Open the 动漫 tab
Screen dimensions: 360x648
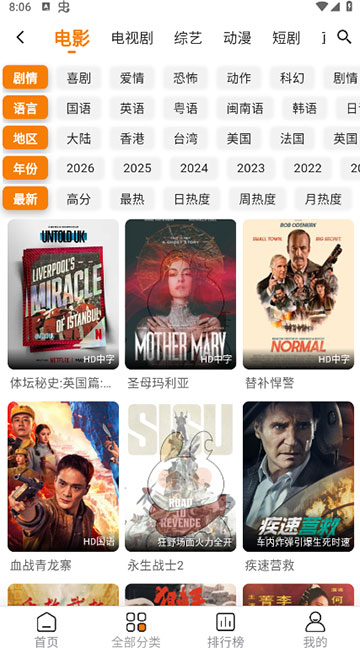[x=237, y=38]
